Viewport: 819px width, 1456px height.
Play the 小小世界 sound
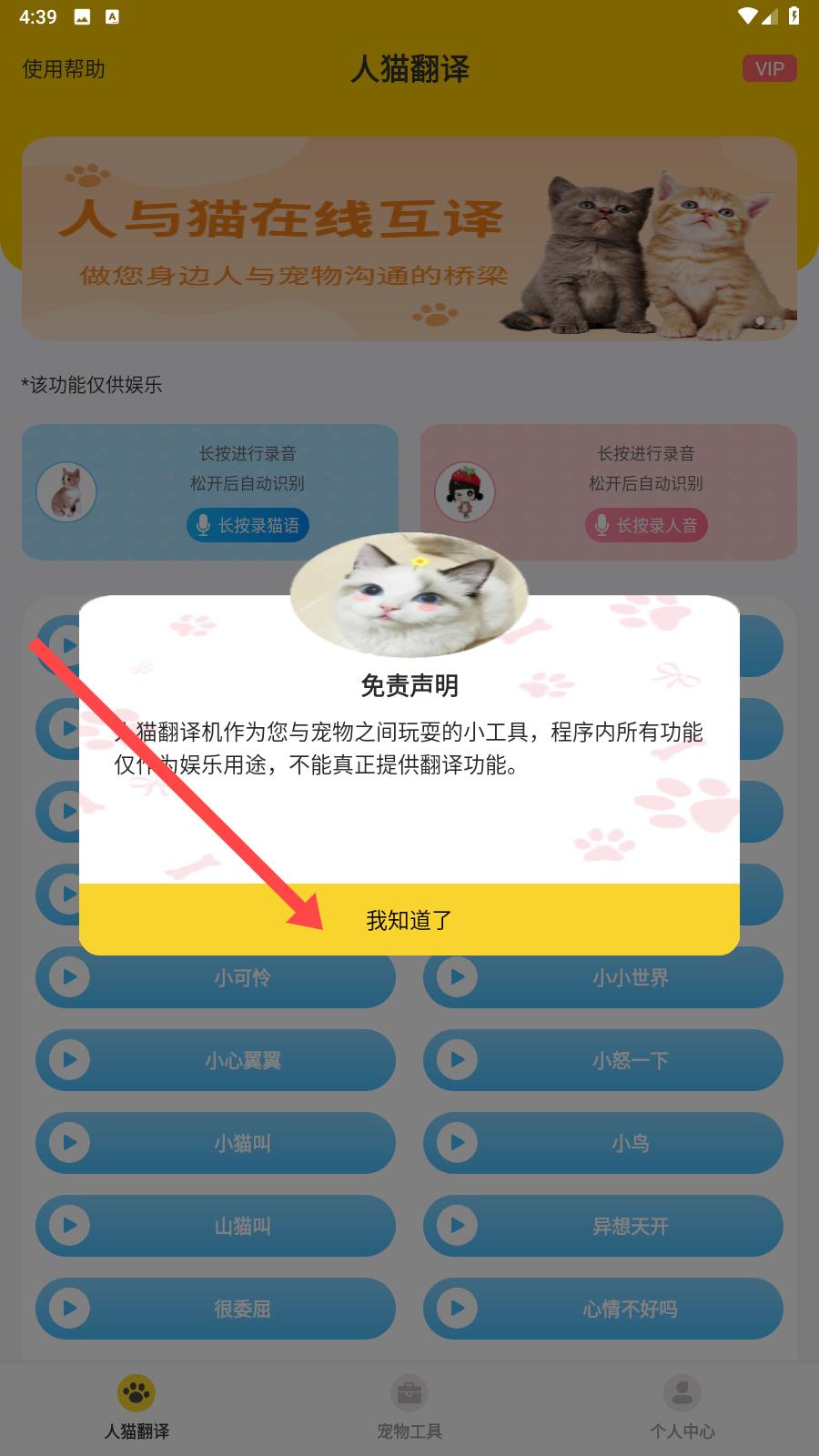(x=603, y=977)
